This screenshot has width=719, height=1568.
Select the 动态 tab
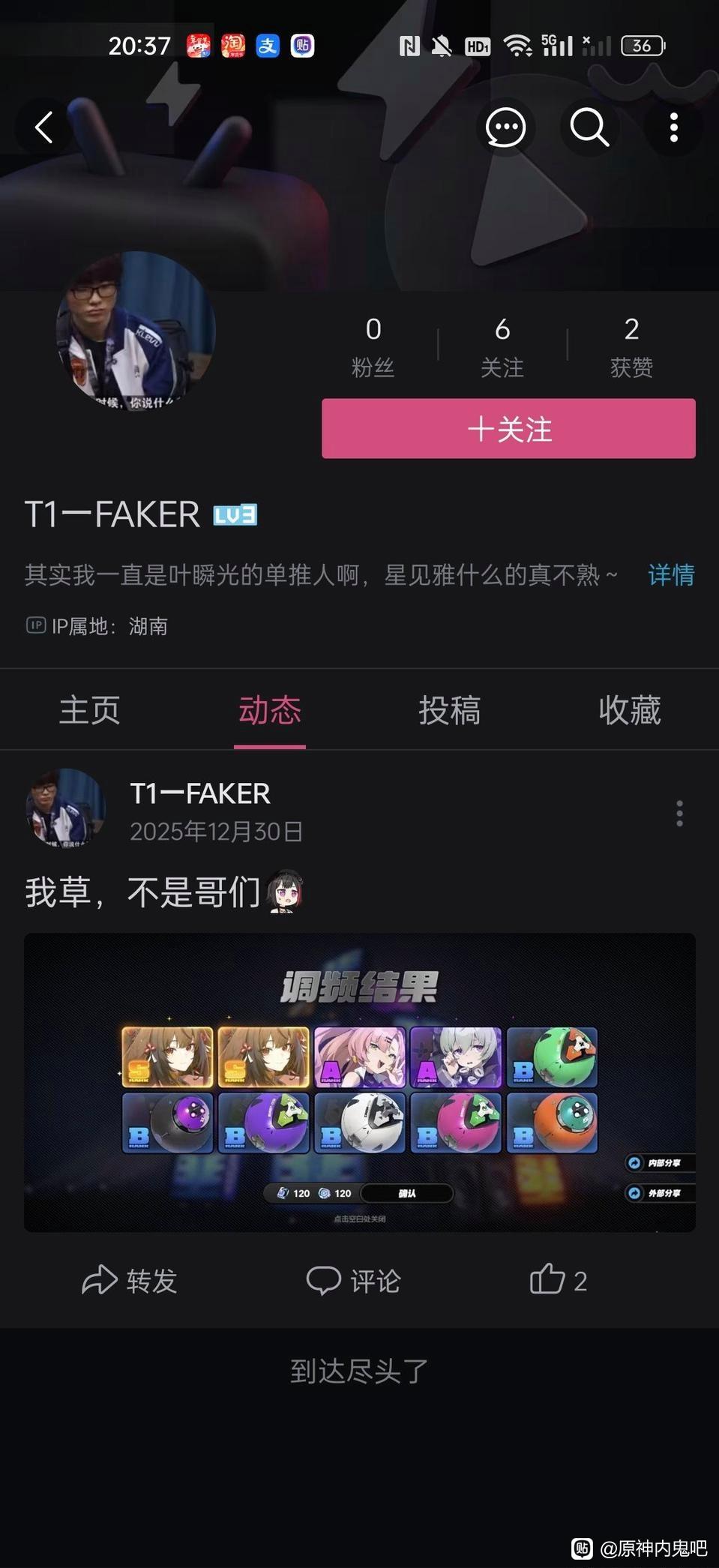coord(270,710)
